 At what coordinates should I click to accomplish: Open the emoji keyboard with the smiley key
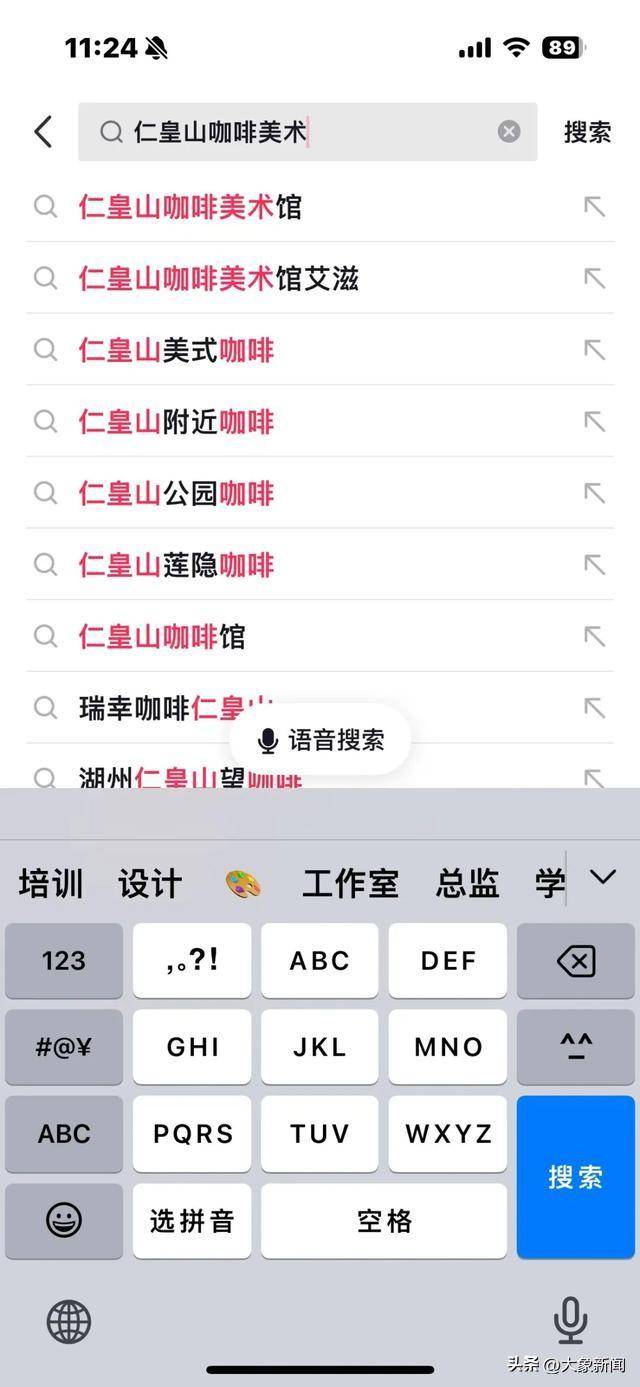coord(64,1220)
